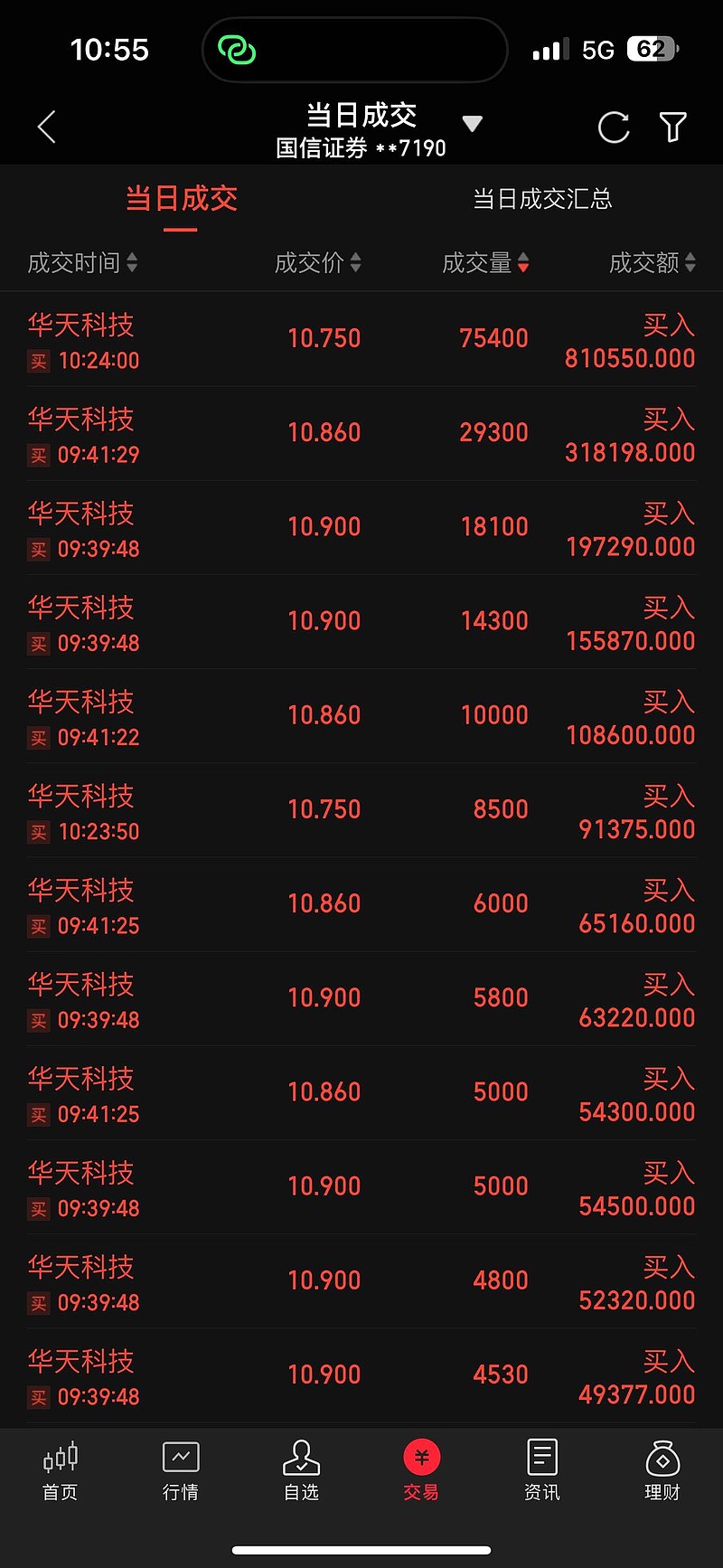Open the 理财 tab
Screen dimensions: 723x1568
(662, 1471)
